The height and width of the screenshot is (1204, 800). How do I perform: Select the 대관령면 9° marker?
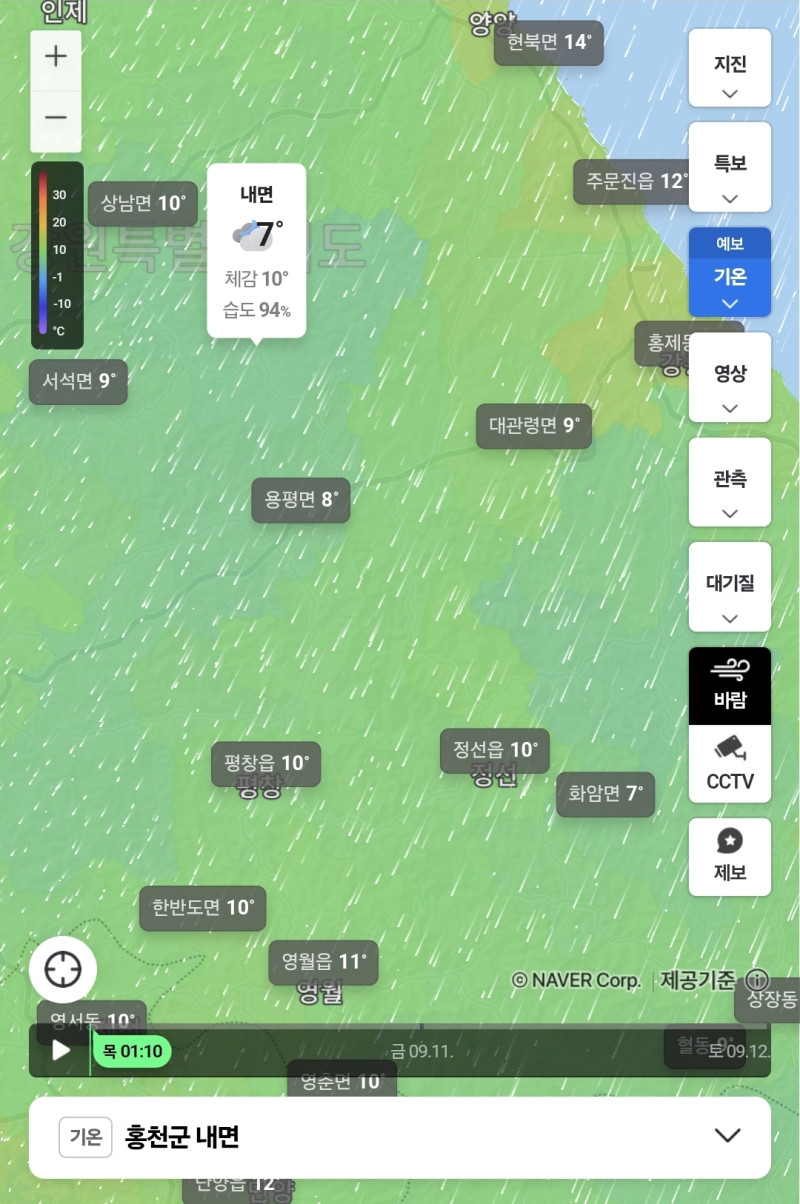[x=534, y=426]
